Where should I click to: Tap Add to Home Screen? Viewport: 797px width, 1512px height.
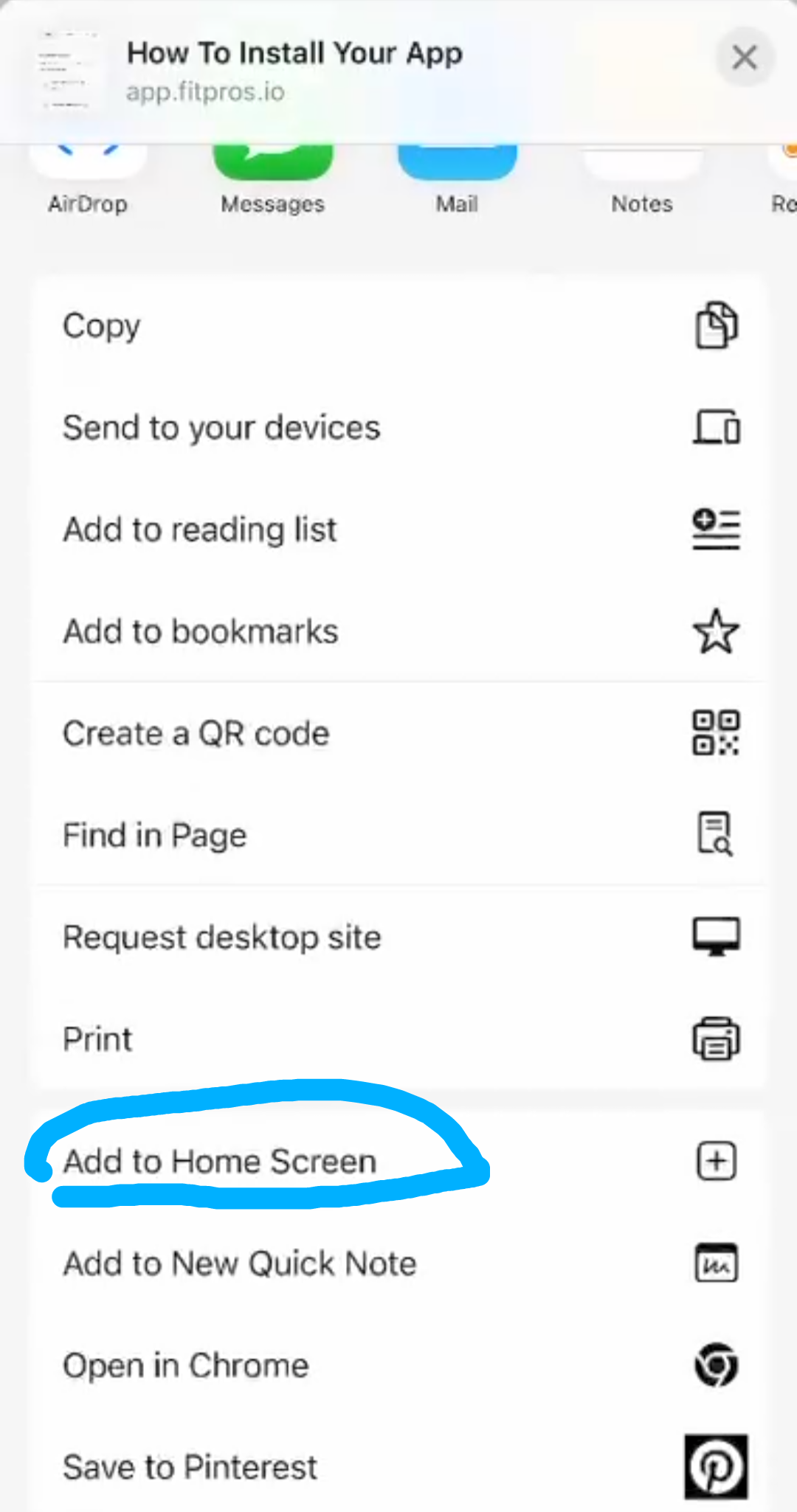click(x=398, y=1162)
